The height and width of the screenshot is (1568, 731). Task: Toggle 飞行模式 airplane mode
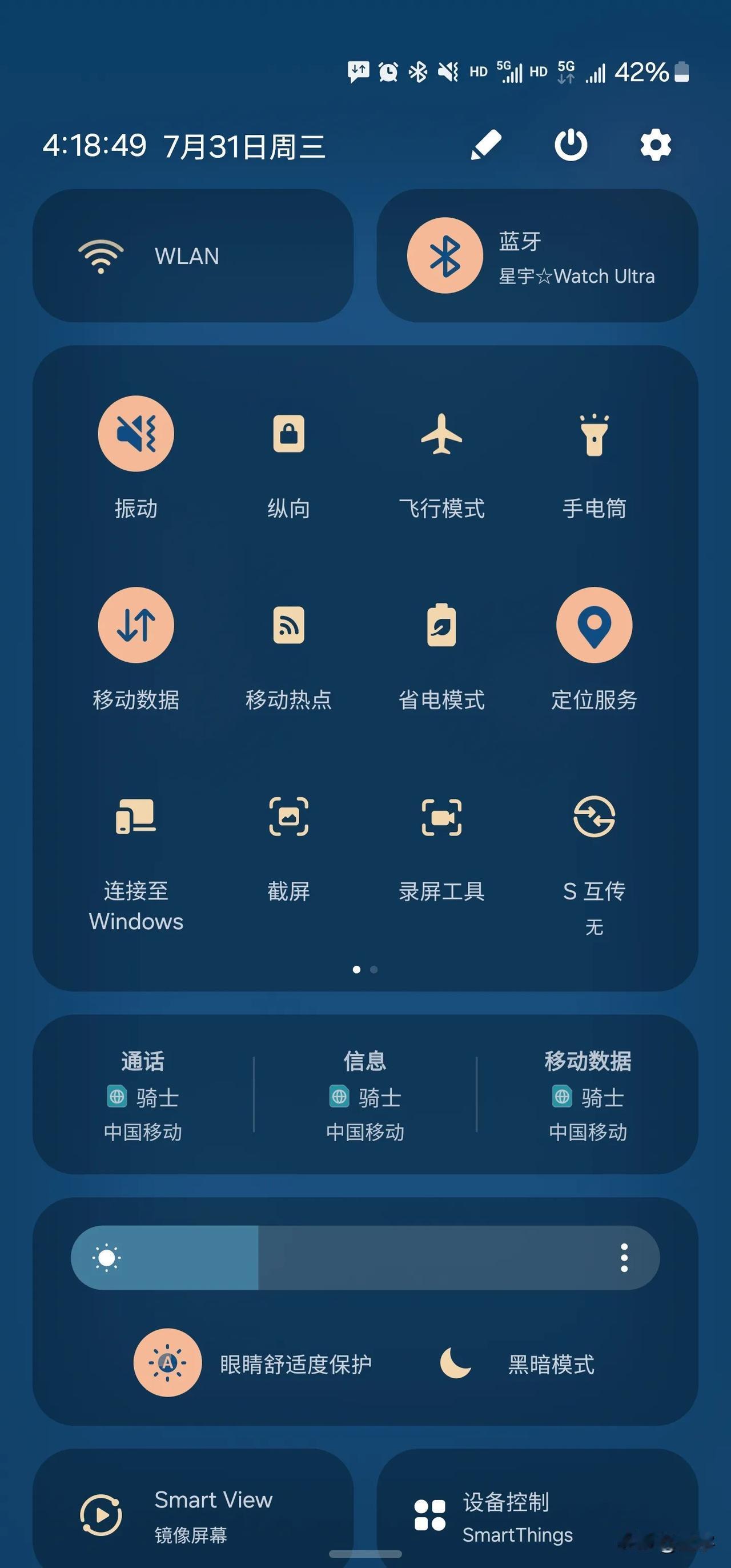pos(442,433)
